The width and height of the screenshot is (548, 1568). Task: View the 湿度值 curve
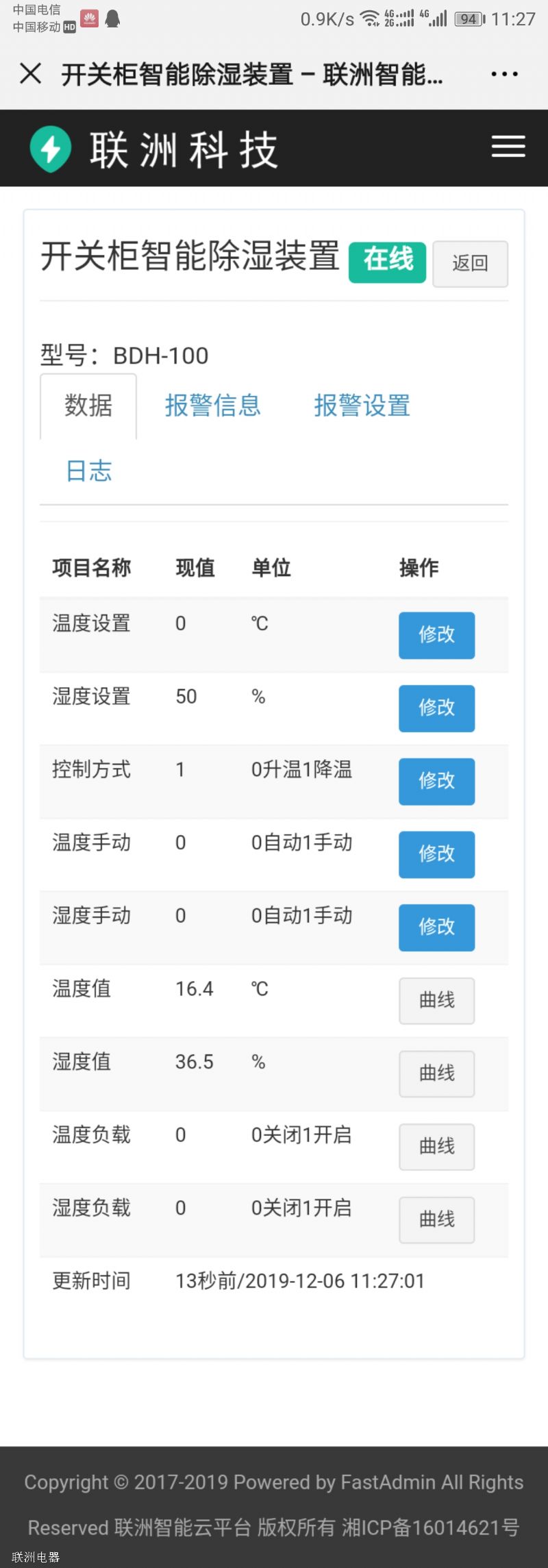point(436,1073)
